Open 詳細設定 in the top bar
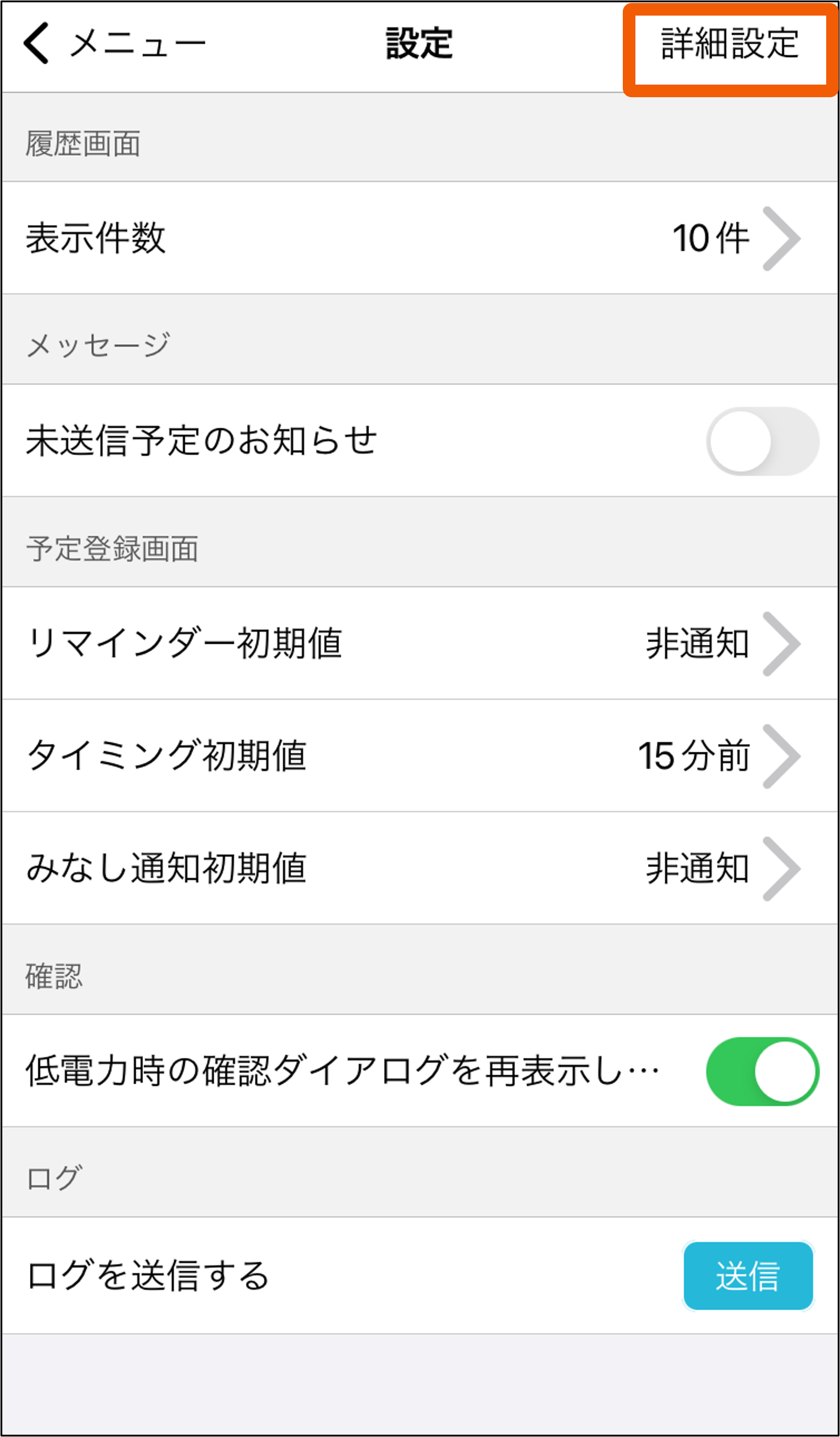Screen dimensions: 840x1437 coord(730,44)
